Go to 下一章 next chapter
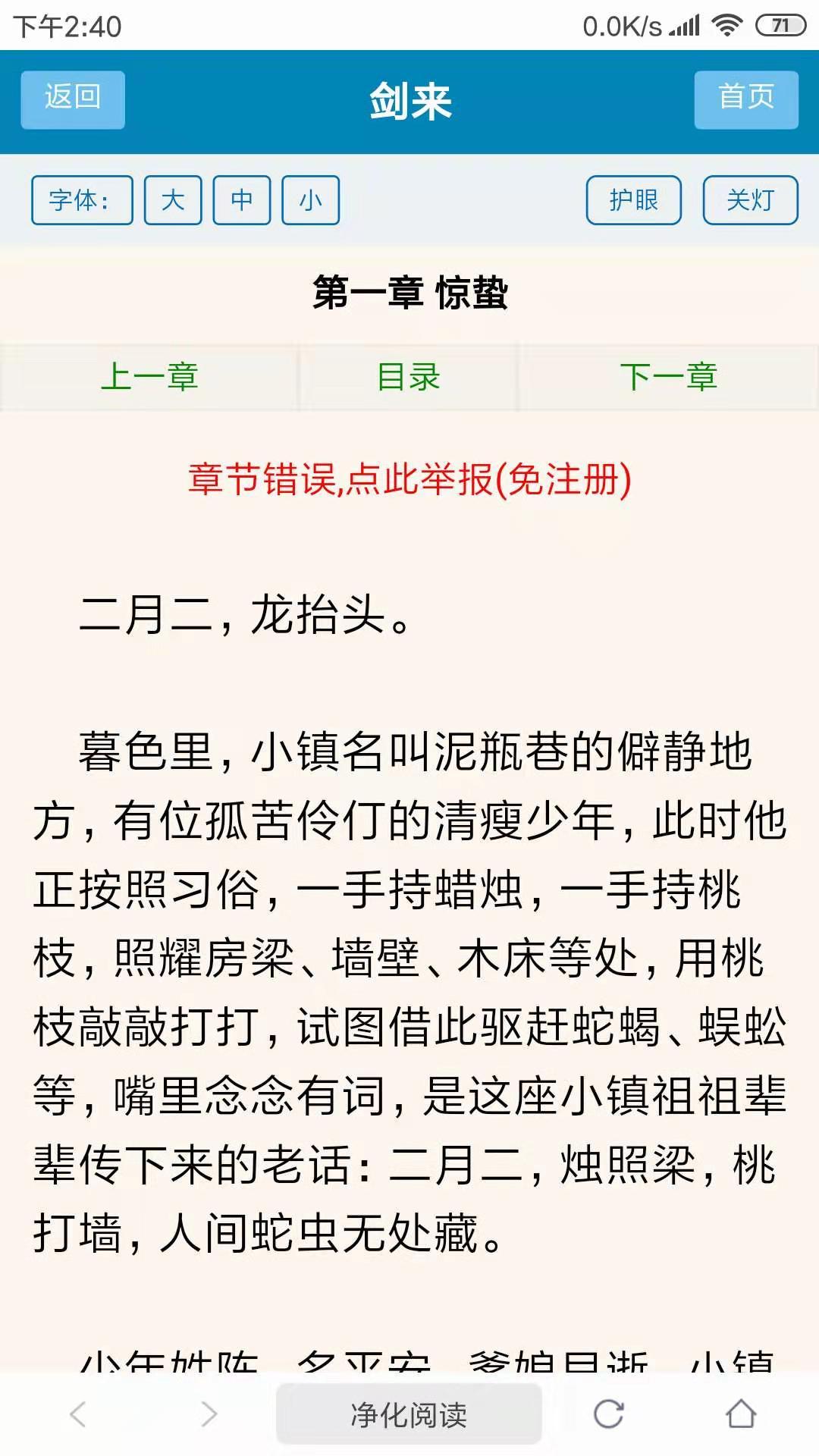Image resolution: width=819 pixels, height=1456 pixels. pos(668,377)
